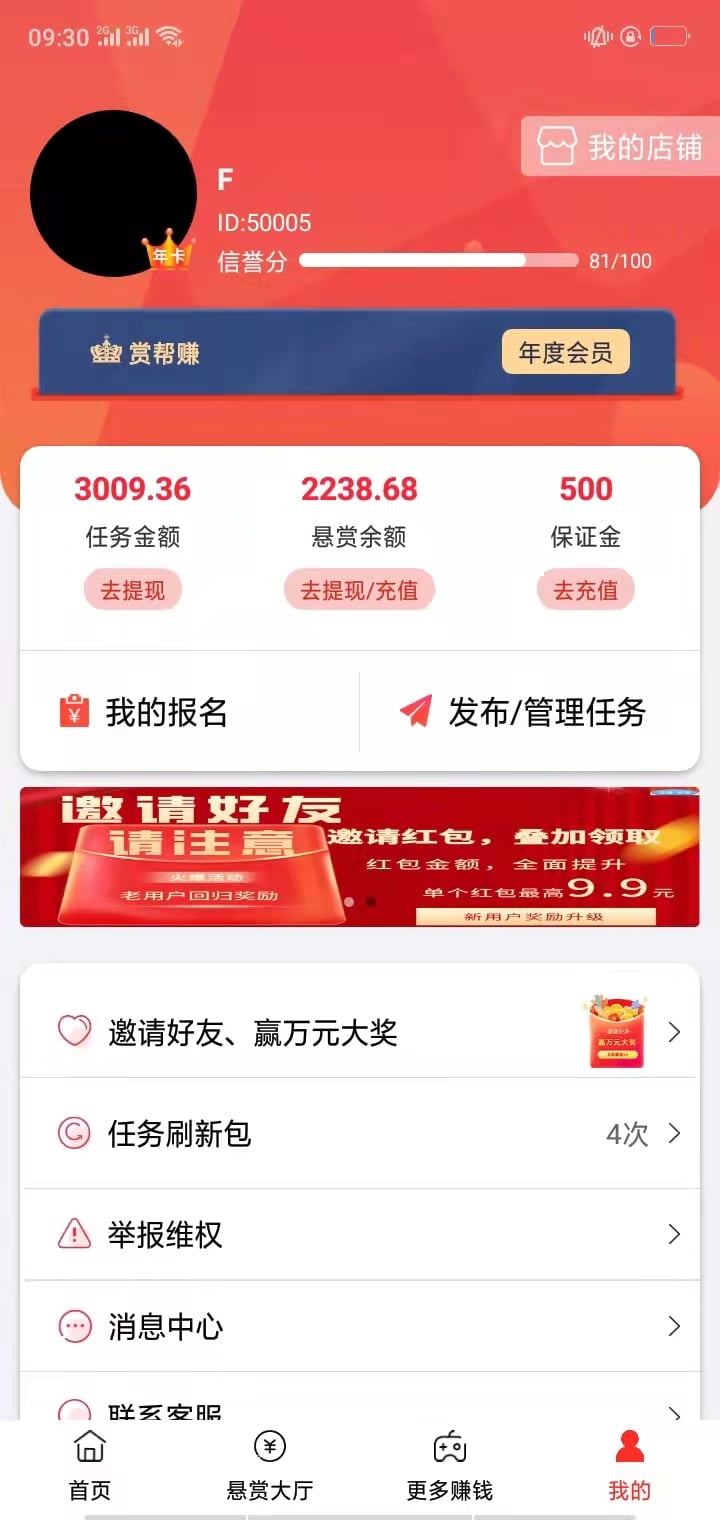Click the refresh icon next to 任务刷新包

pos(74,1133)
